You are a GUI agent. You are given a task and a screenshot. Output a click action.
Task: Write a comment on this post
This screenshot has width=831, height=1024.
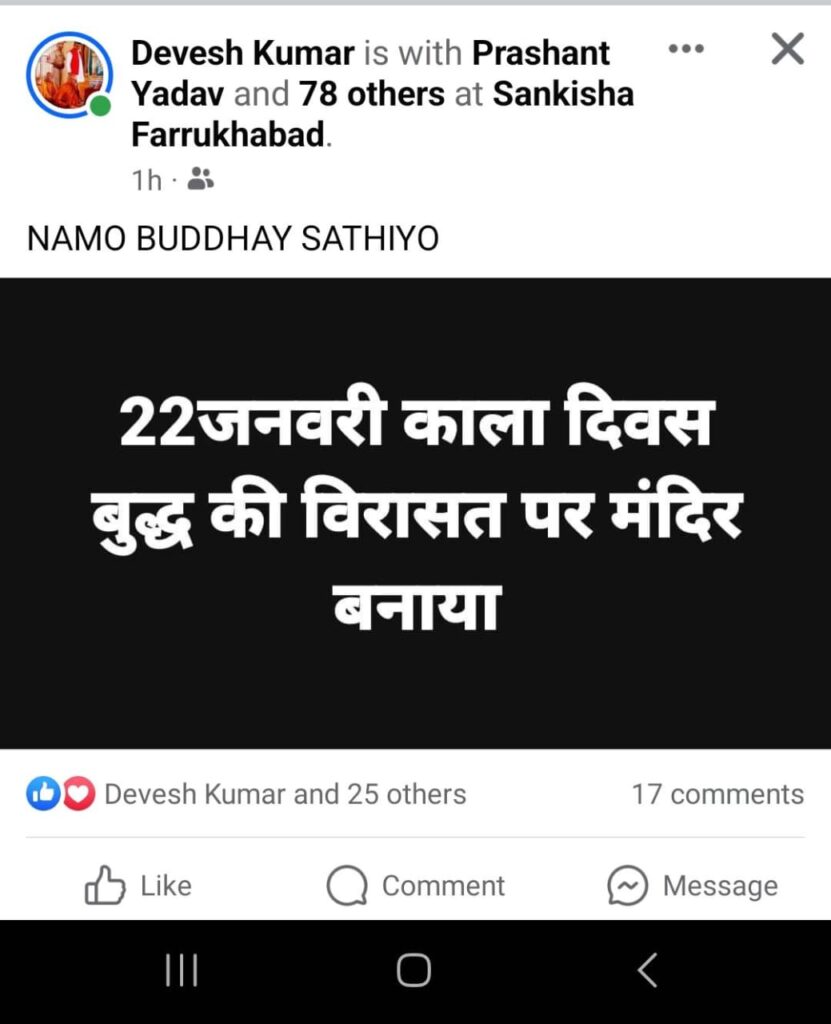(416, 886)
